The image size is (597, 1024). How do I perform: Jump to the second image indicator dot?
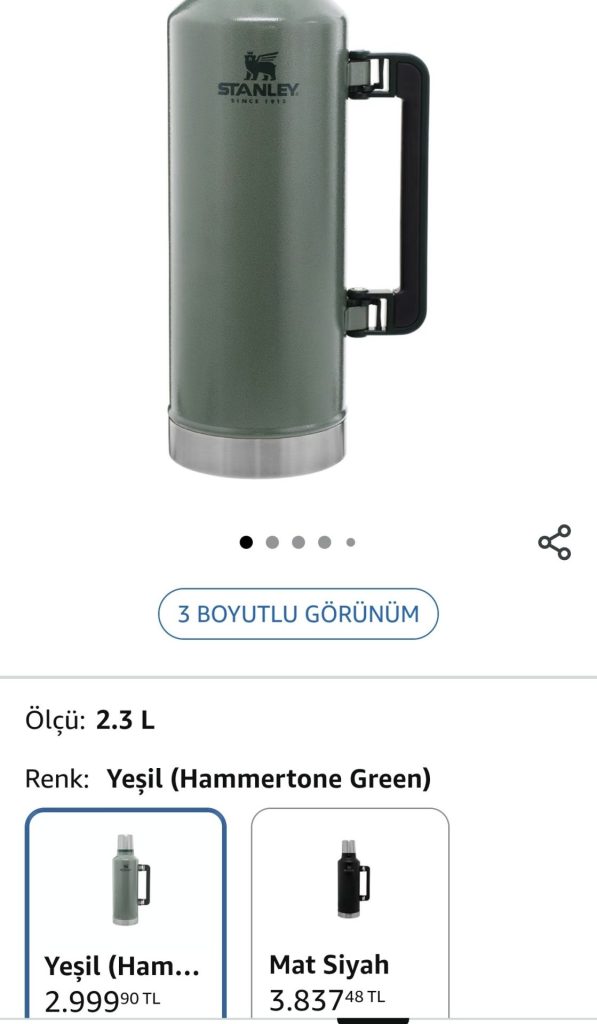272,542
